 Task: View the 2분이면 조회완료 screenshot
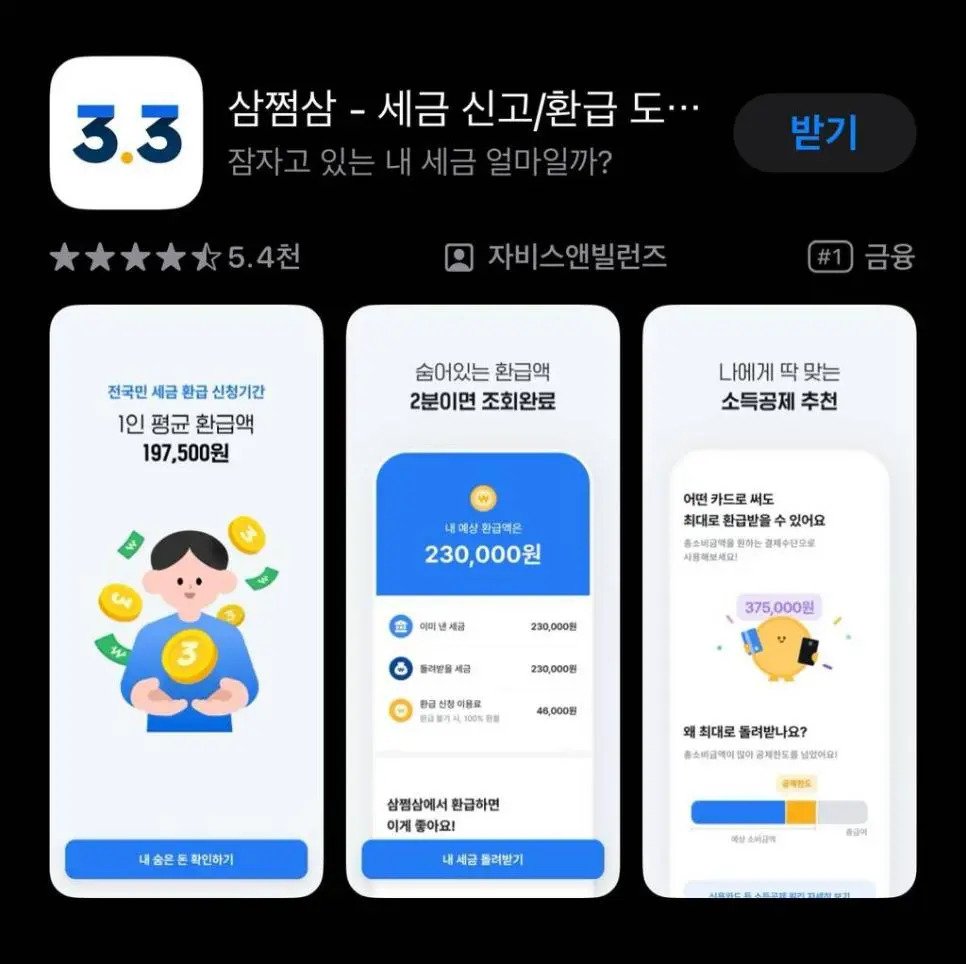[483, 600]
